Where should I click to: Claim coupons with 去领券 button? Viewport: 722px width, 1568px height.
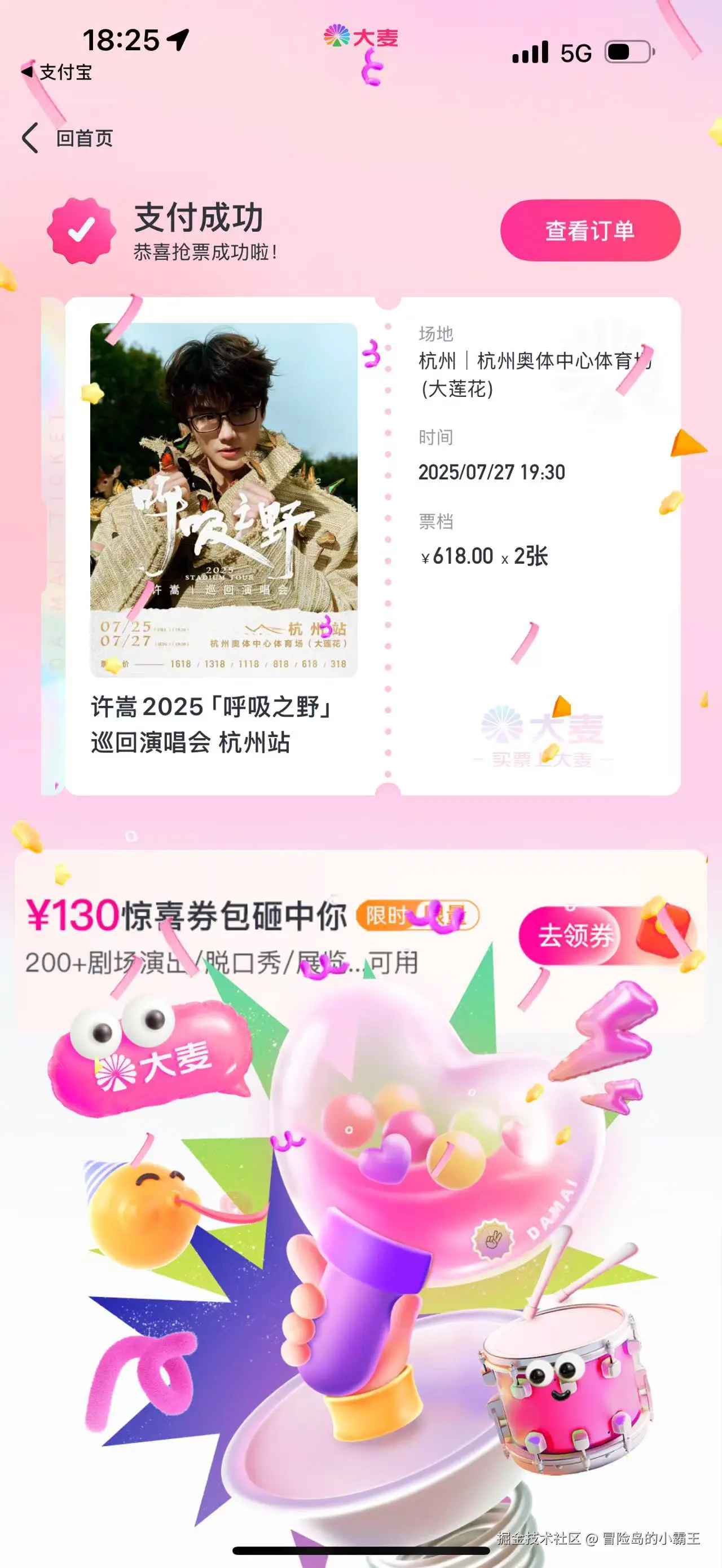(575, 935)
